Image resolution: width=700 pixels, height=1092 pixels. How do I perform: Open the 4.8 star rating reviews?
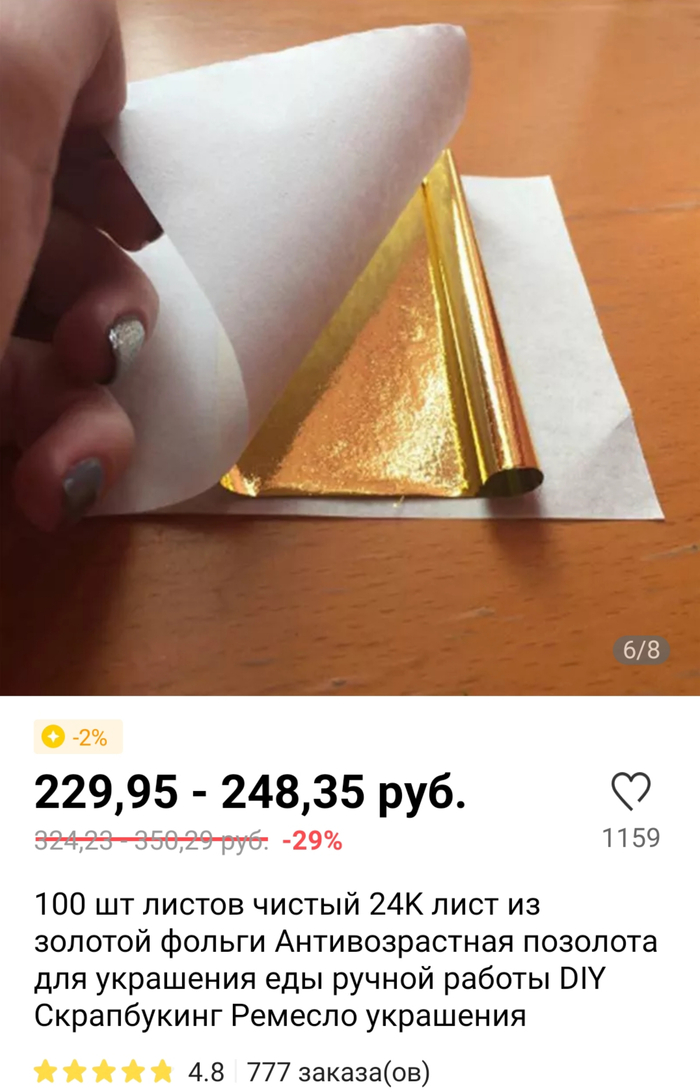130,1072
